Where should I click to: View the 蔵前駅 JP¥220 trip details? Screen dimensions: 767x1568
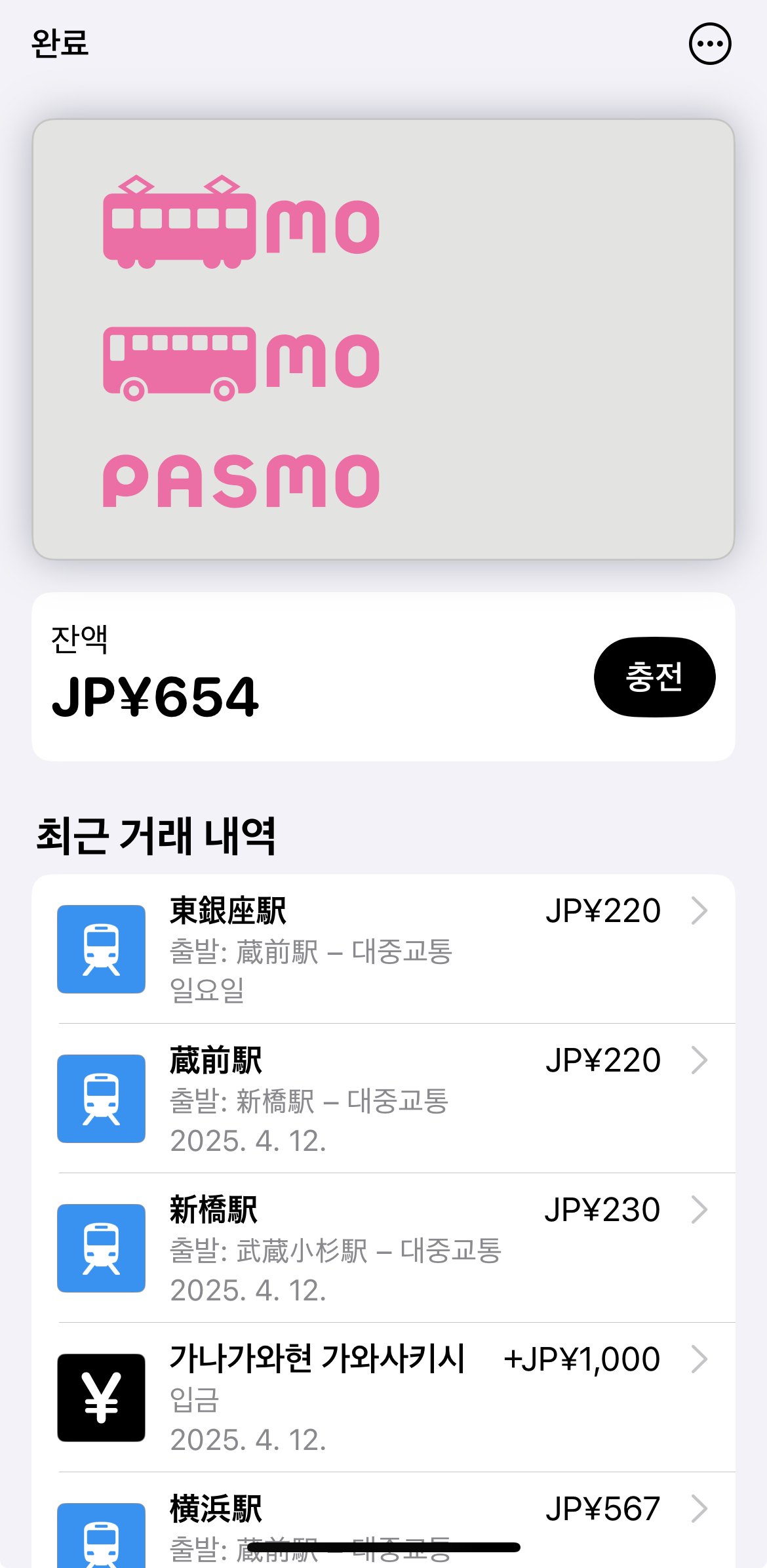383,1098
